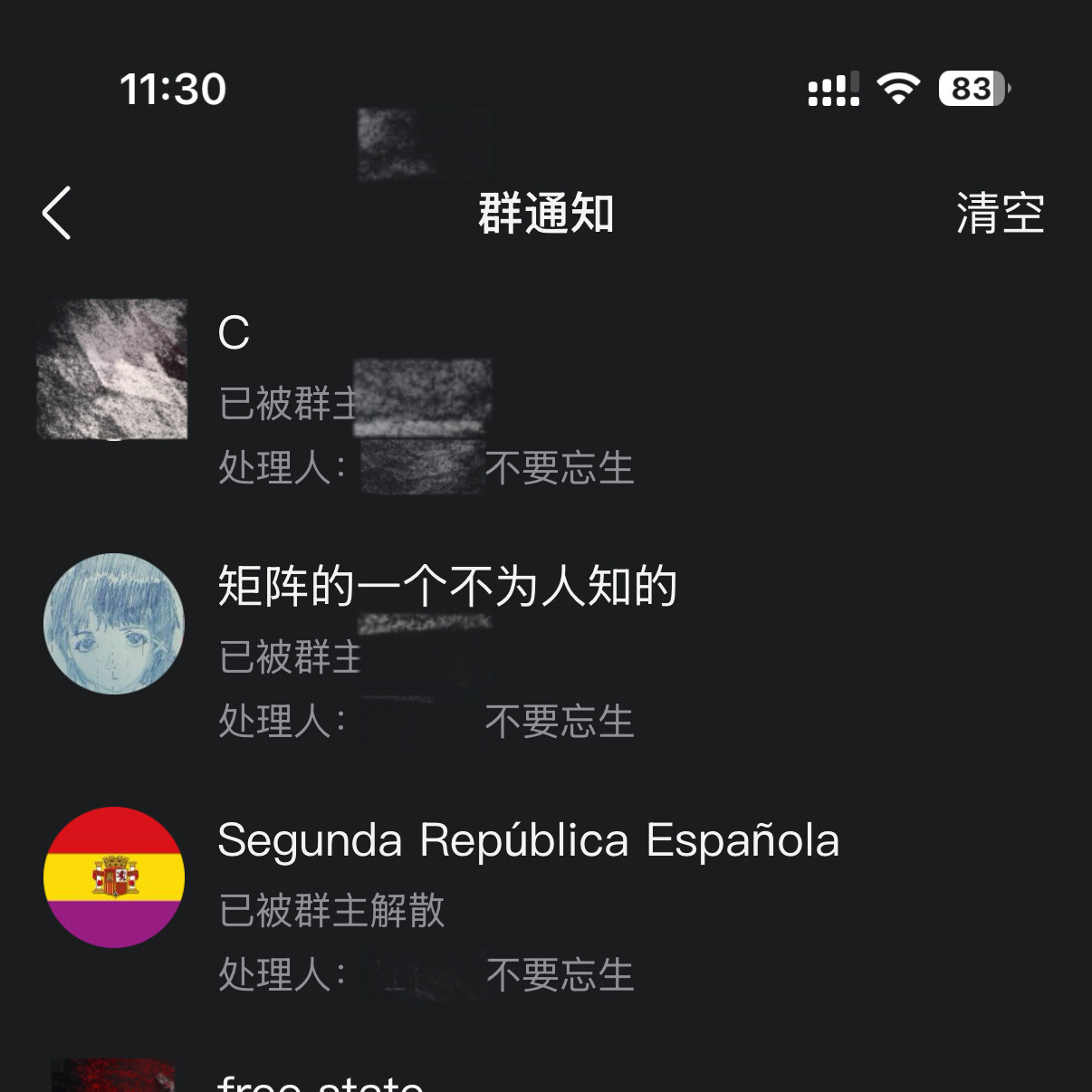Open the group notification for C
Image resolution: width=1092 pixels, height=1092 pixels.
coord(546,398)
